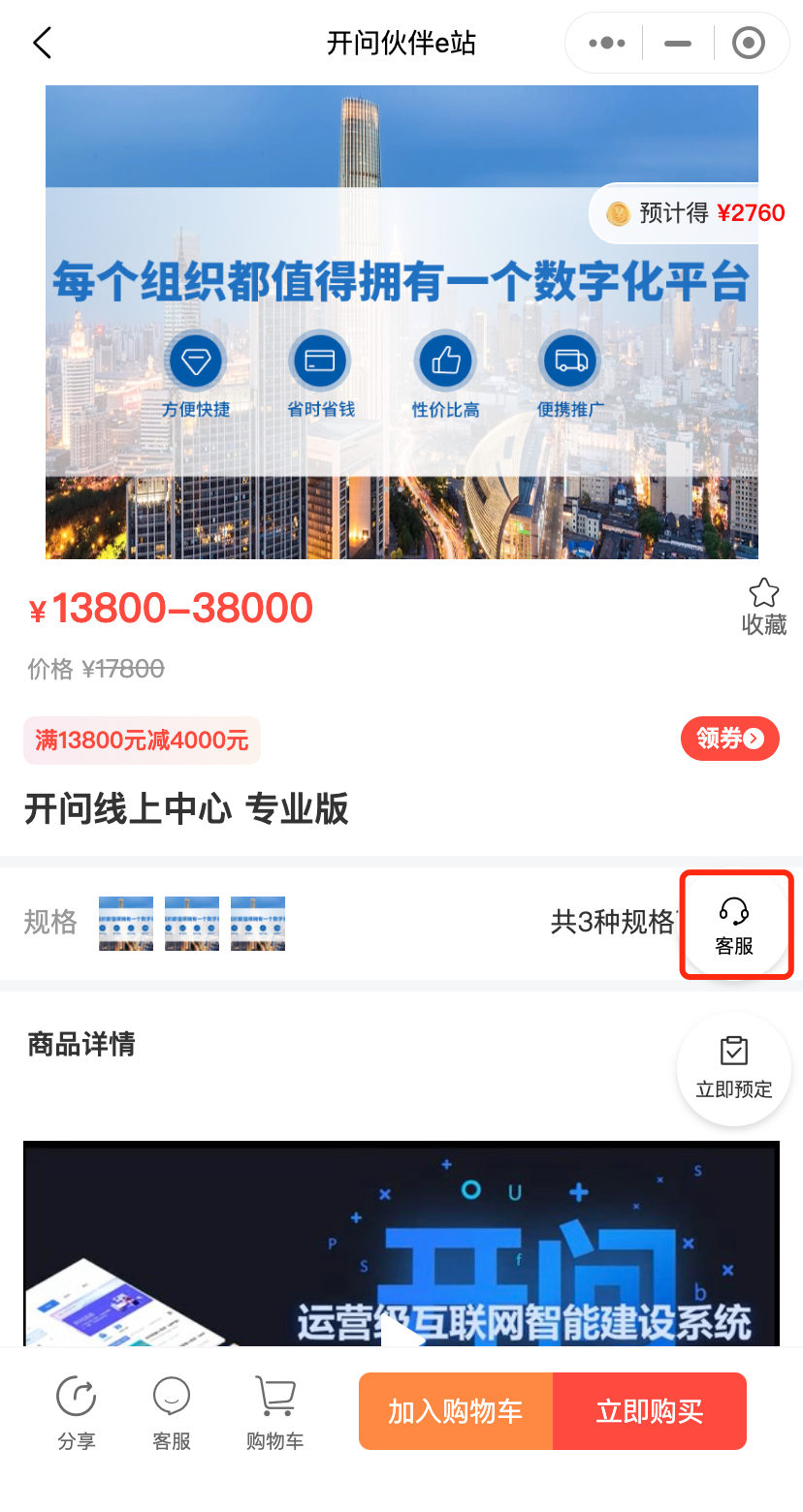This screenshot has width=803, height=1512.
Task: Play the product detail video
Action: (401, 1334)
